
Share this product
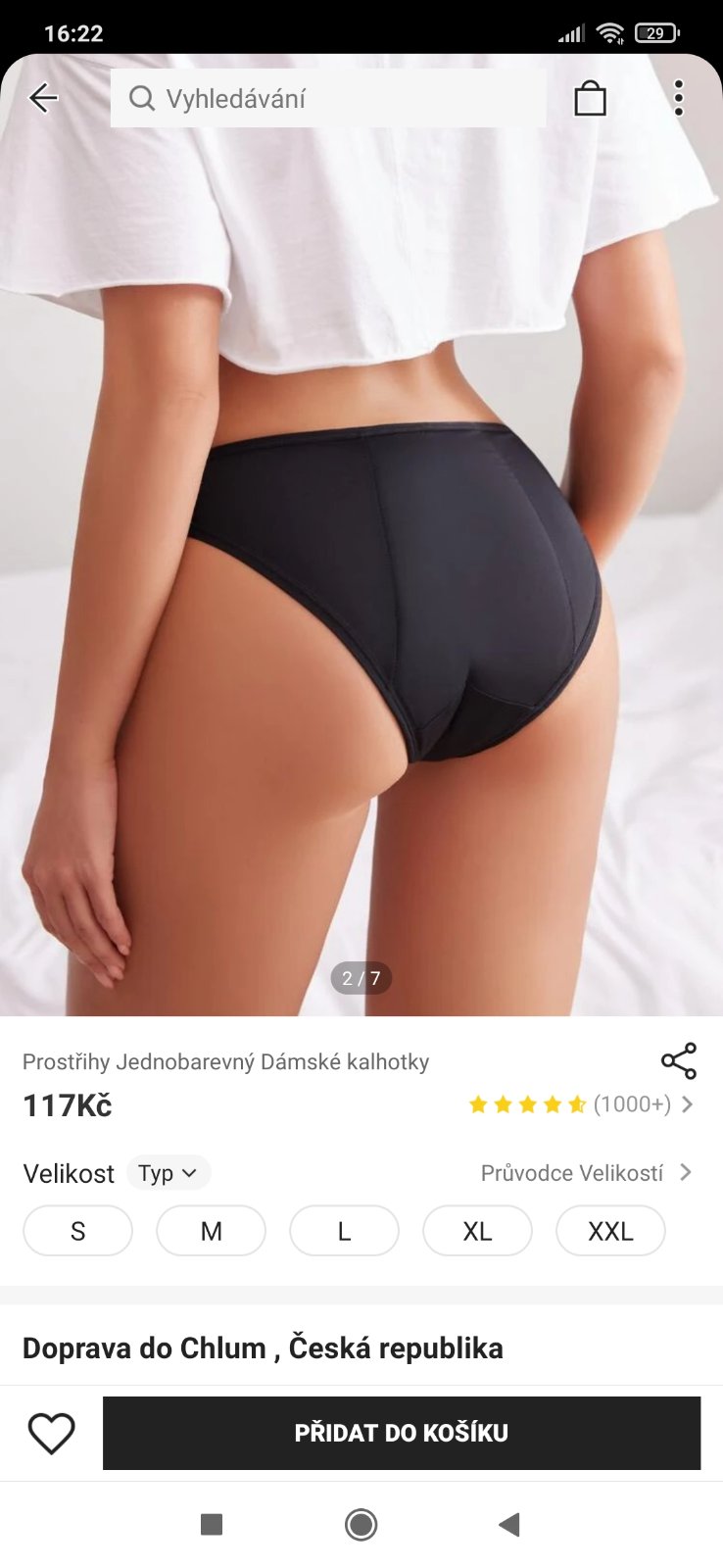tap(678, 1060)
